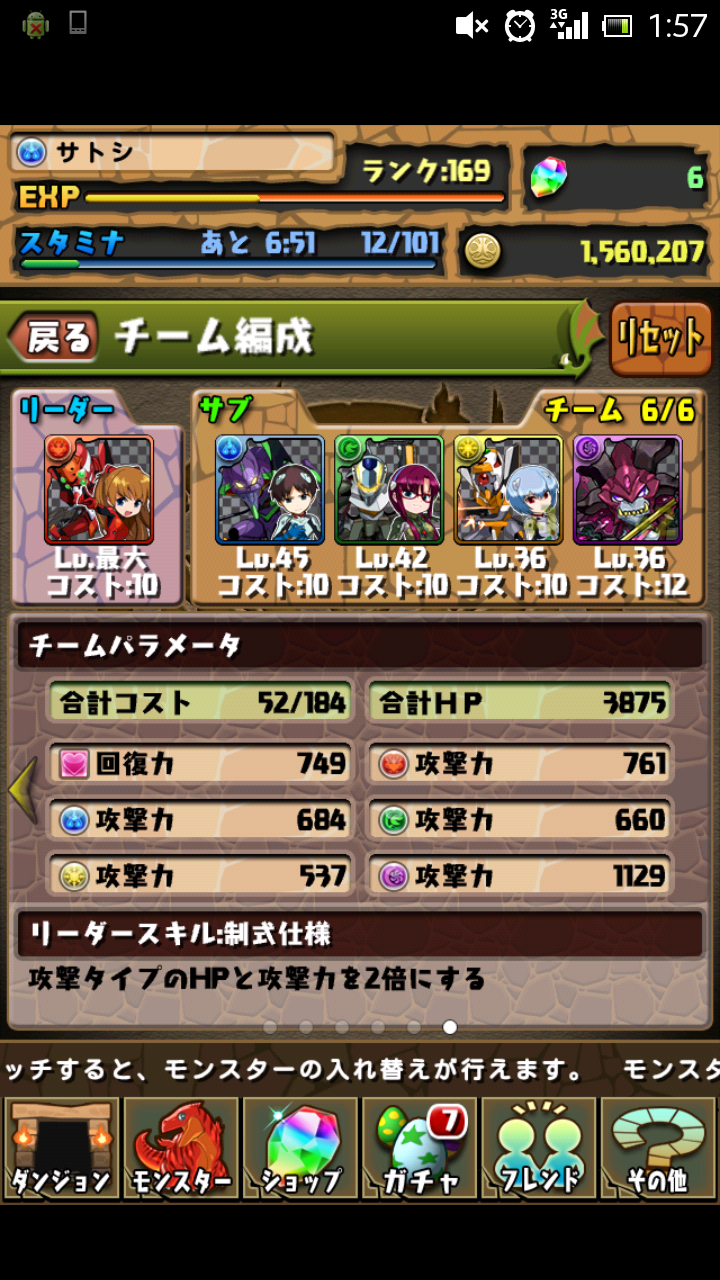Viewport: 720px width, 1280px height.
Task: Open the フレンド tab
Action: click(539, 1147)
